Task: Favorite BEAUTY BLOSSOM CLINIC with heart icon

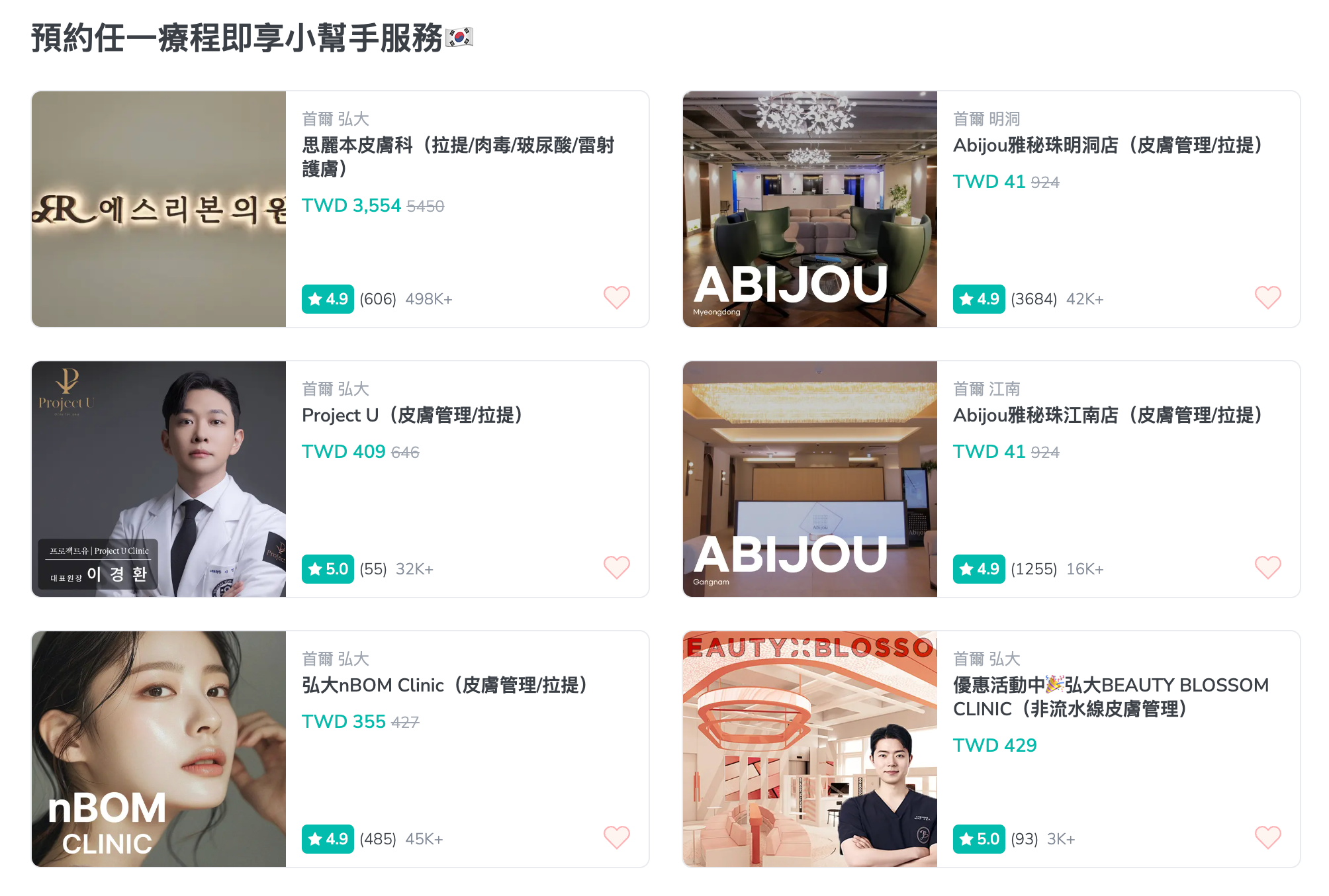Action: (x=1267, y=838)
